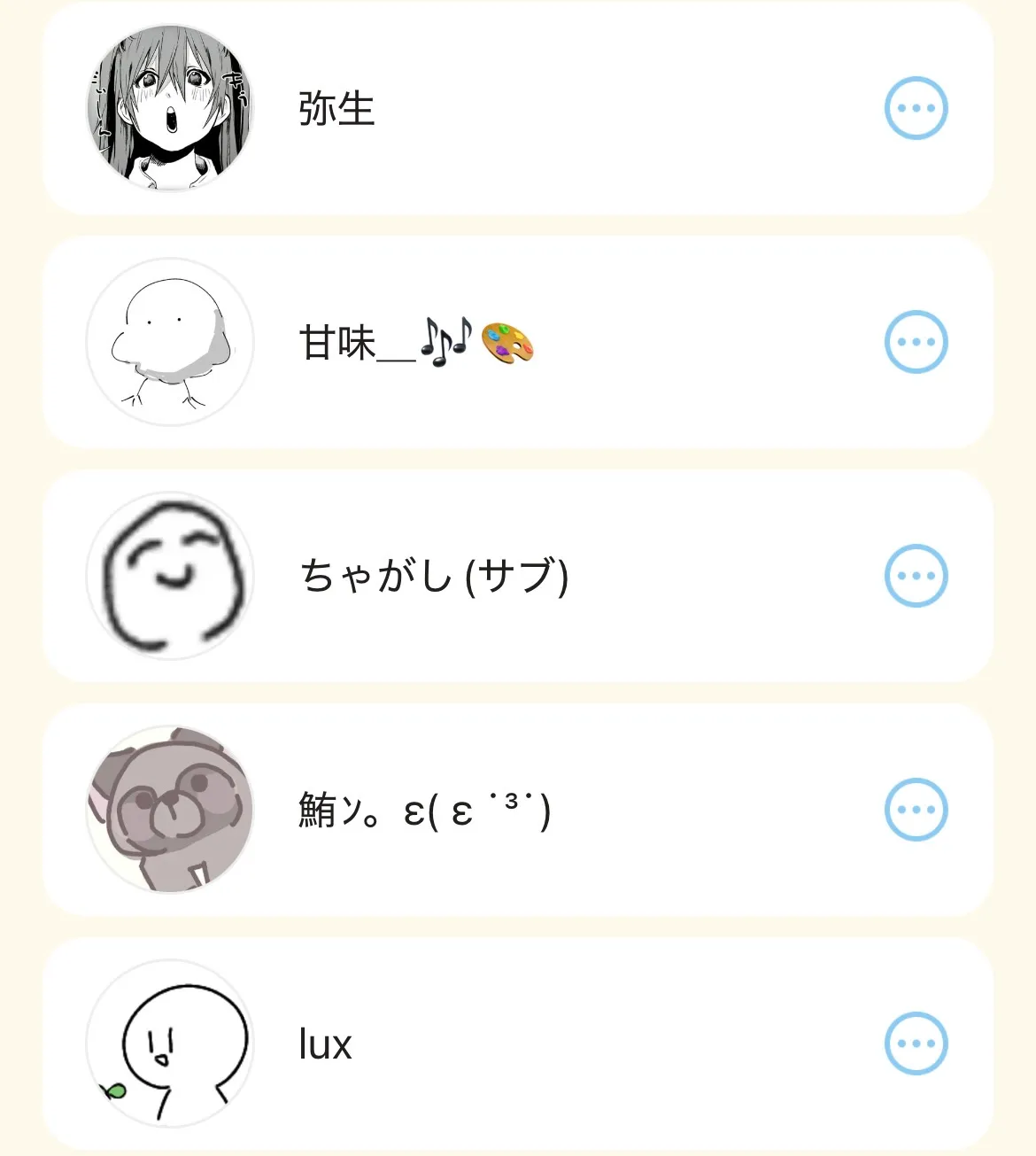Open the profile of lux
1036x1156 pixels.
tap(326, 1044)
